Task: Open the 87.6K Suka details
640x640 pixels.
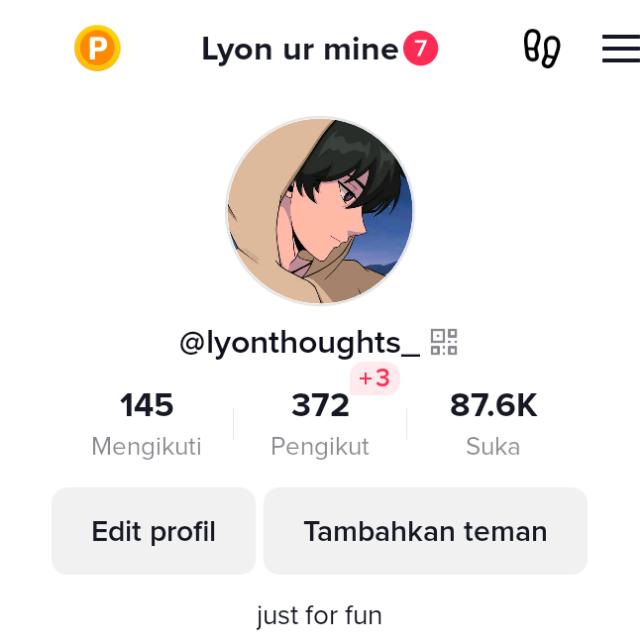Action: [x=493, y=423]
